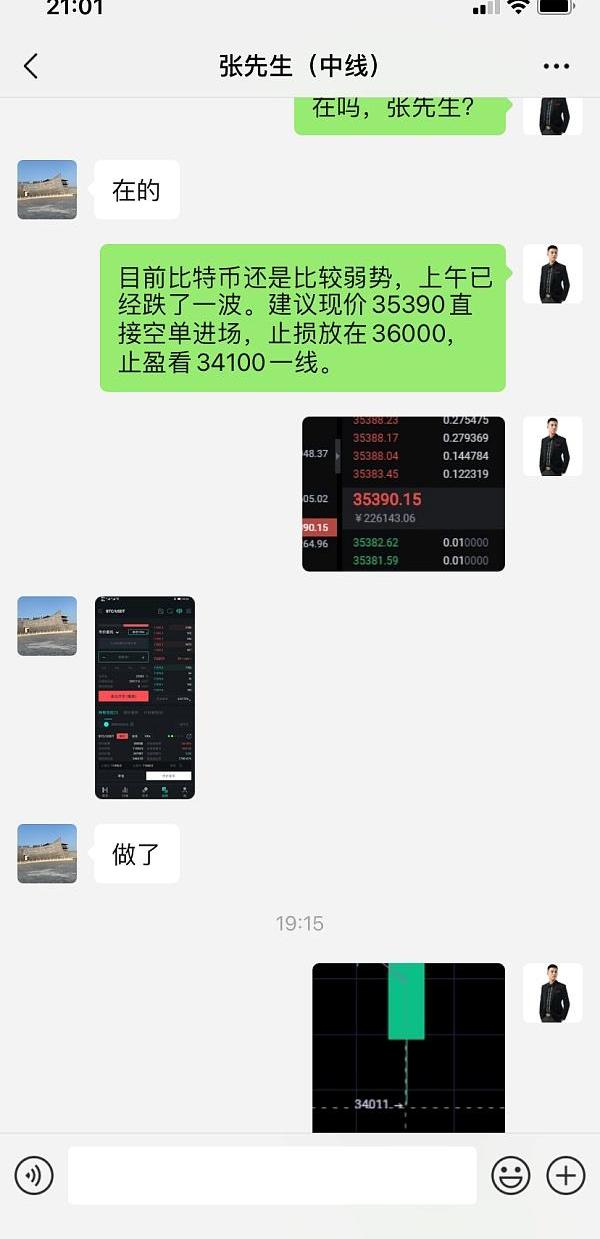Focus the message text field

(272, 1175)
